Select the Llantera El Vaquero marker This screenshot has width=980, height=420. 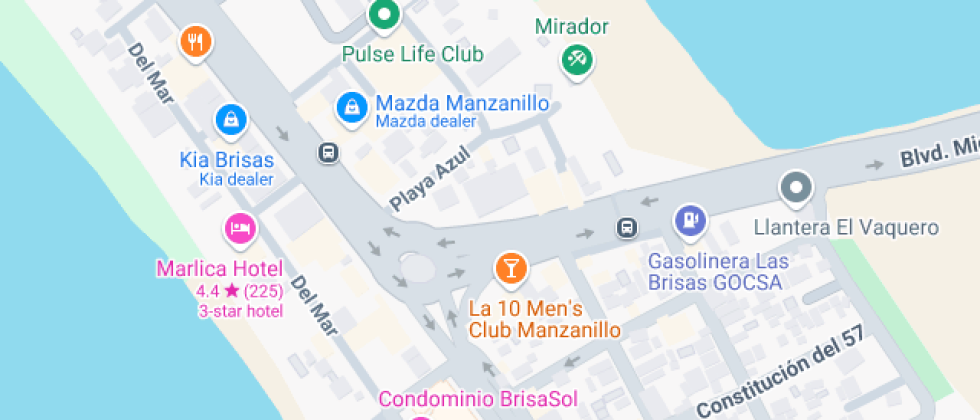[796, 187]
